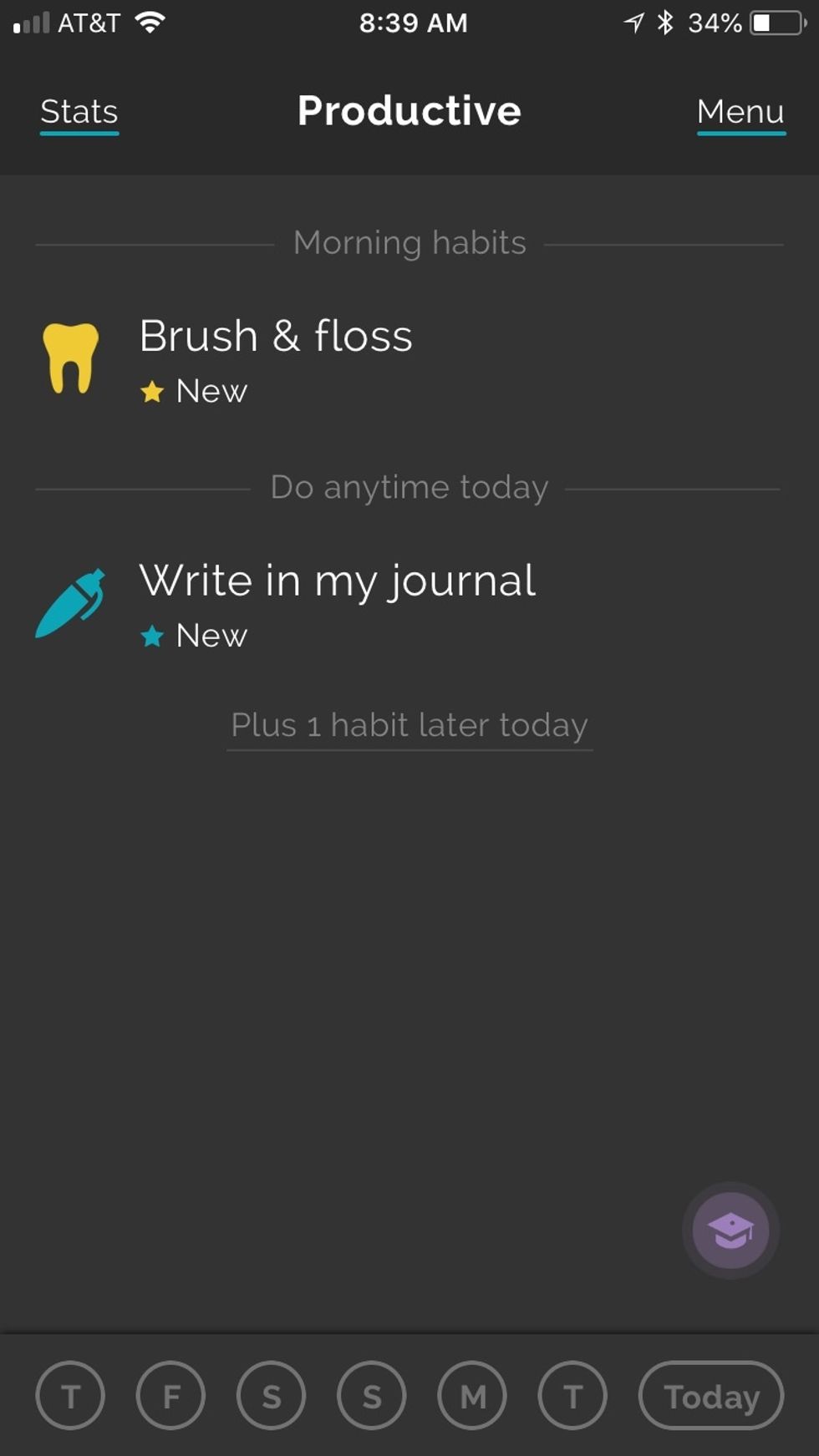819x1456 pixels.
Task: Tap the graduation cap floating button
Action: coord(730,1230)
